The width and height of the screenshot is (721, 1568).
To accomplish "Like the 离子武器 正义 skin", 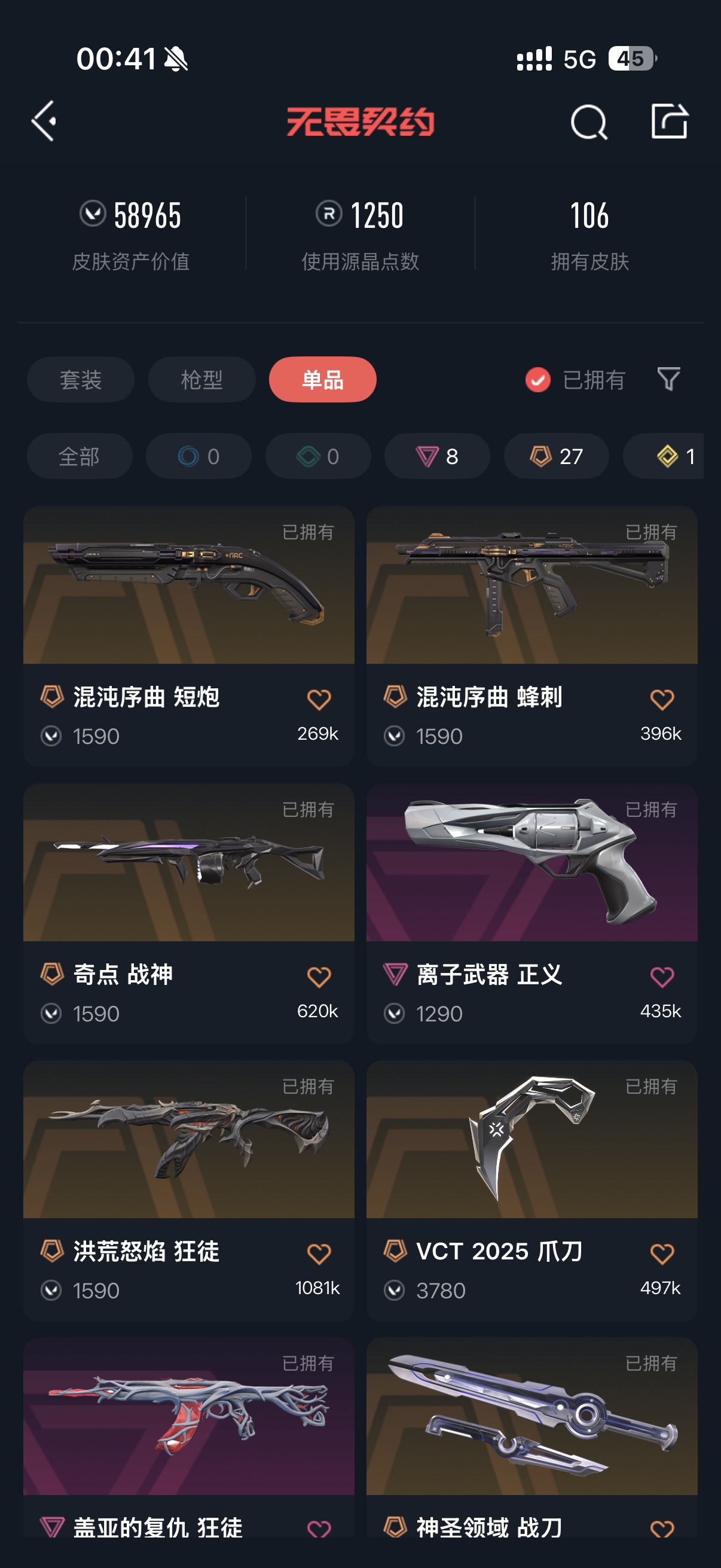I will pyautogui.click(x=662, y=977).
